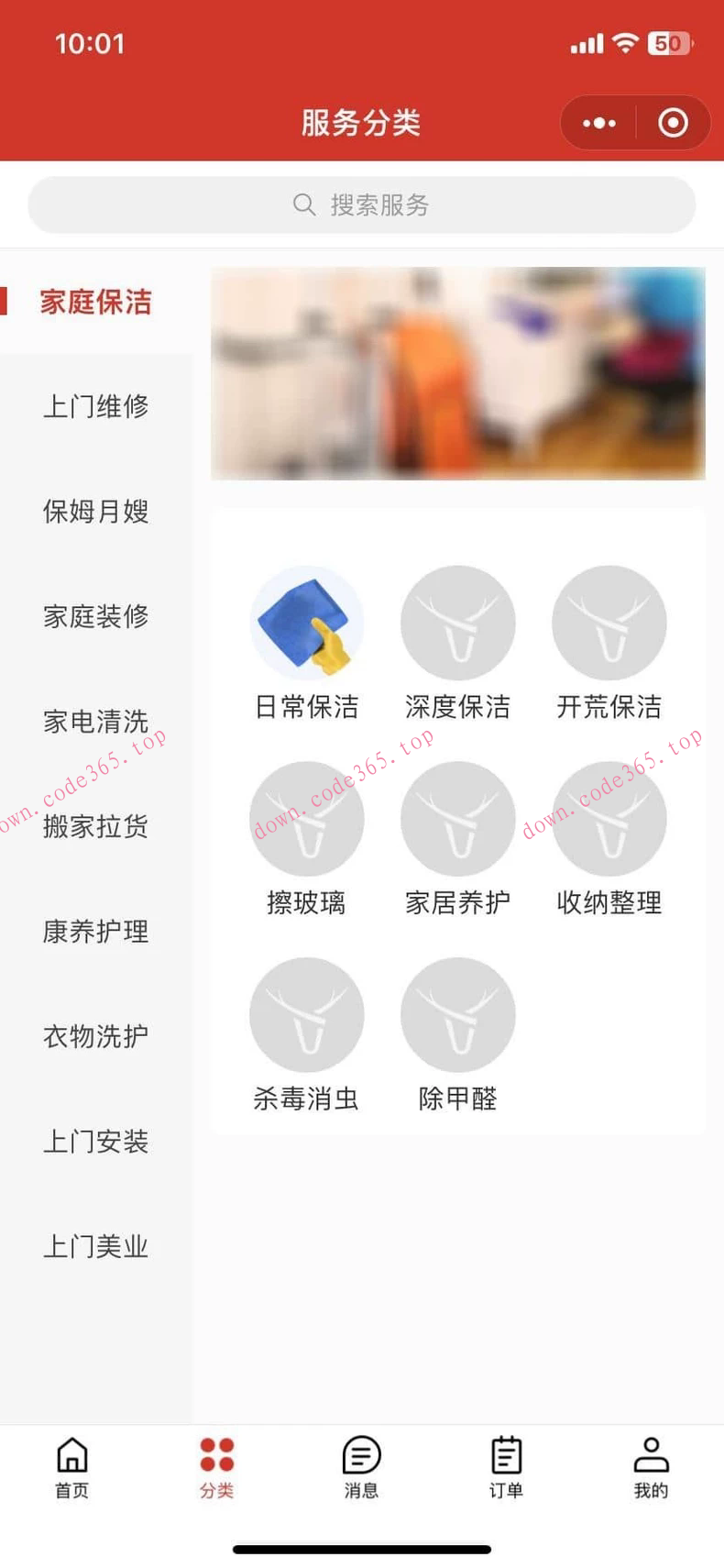The width and height of the screenshot is (724, 1568).
Task: Select the 深度保洁 service icon
Action: [x=458, y=622]
